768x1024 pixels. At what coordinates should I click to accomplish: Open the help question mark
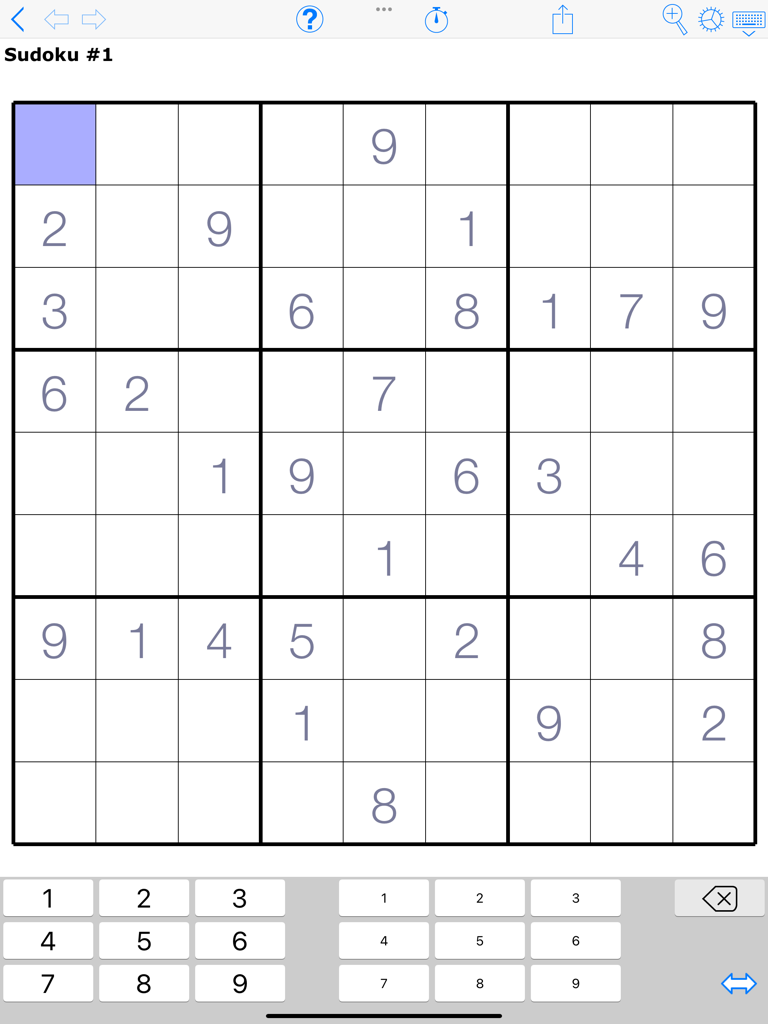pos(310,19)
